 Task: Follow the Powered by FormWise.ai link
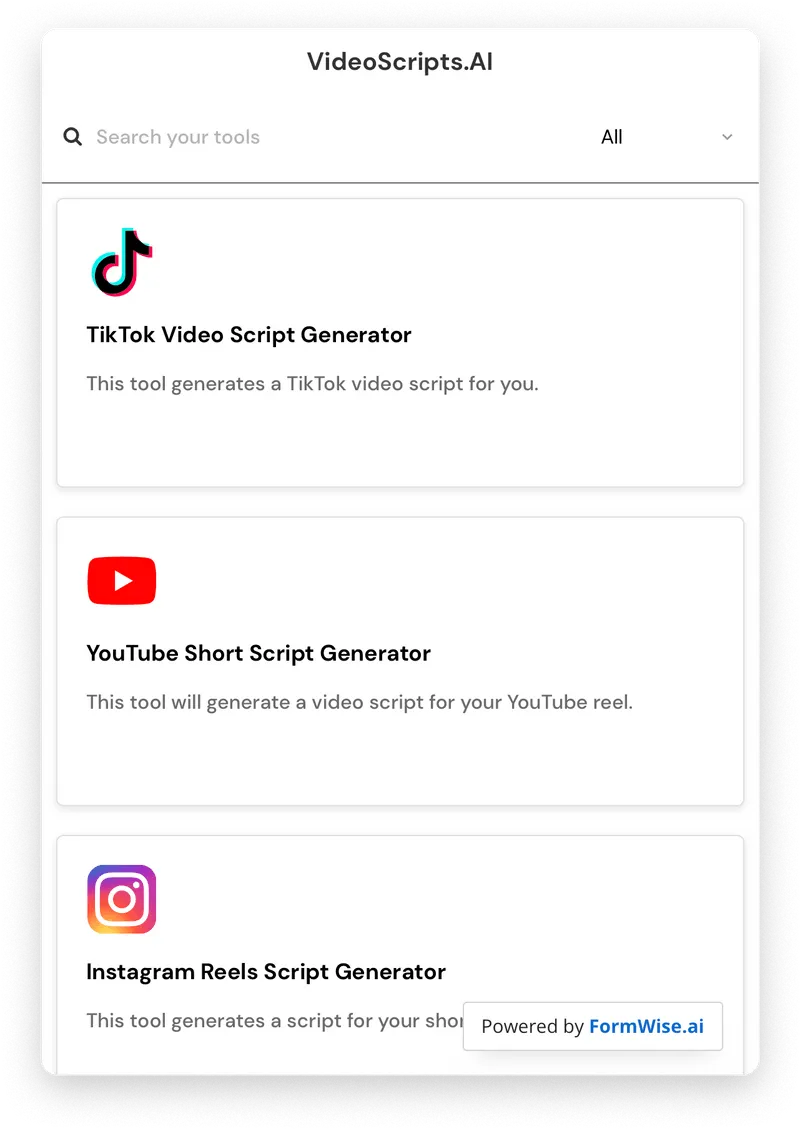[x=593, y=1026]
